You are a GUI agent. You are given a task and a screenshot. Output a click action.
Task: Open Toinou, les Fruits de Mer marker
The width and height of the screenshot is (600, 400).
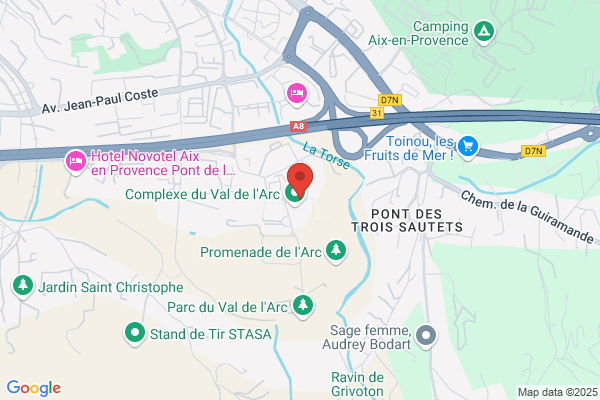[468, 147]
